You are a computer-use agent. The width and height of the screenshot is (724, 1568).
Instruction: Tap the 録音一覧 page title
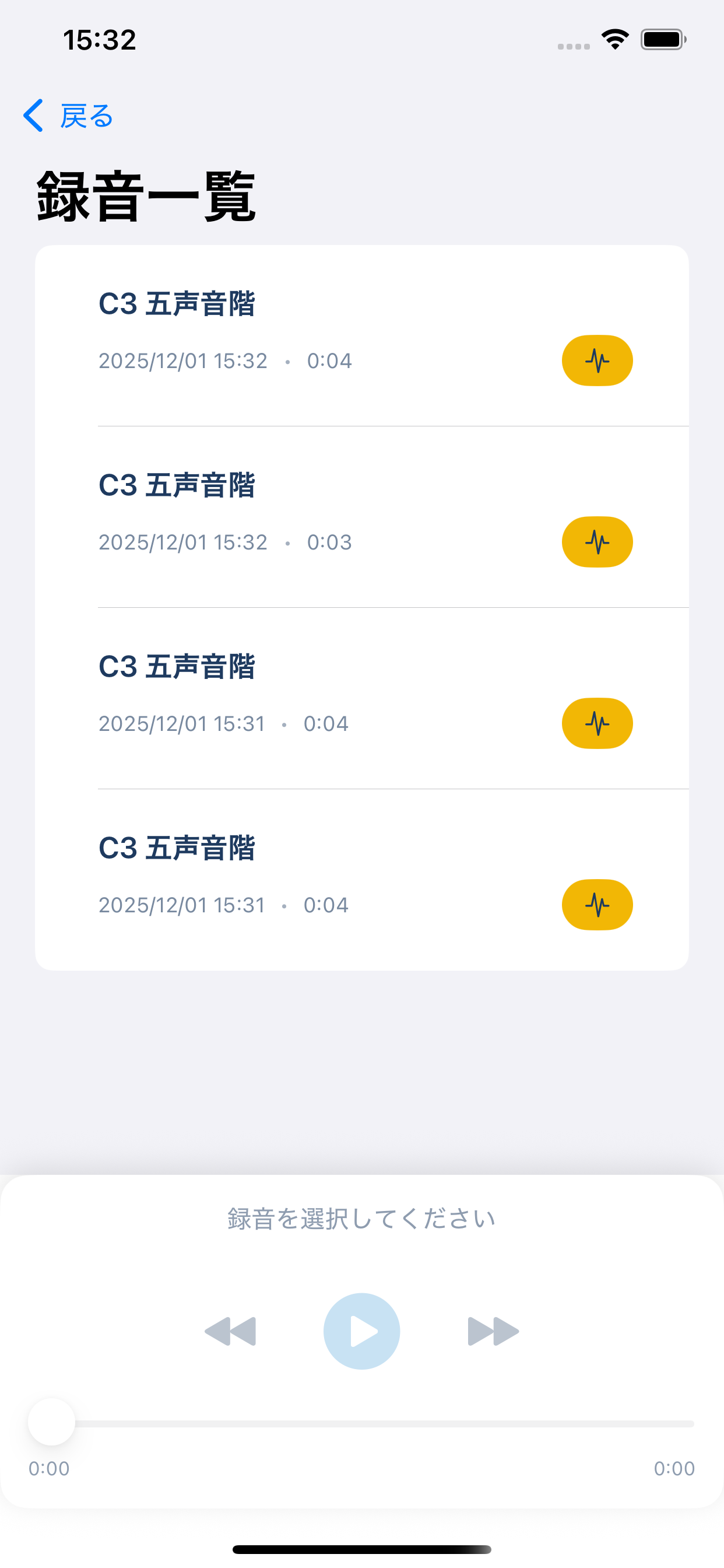coord(146,195)
